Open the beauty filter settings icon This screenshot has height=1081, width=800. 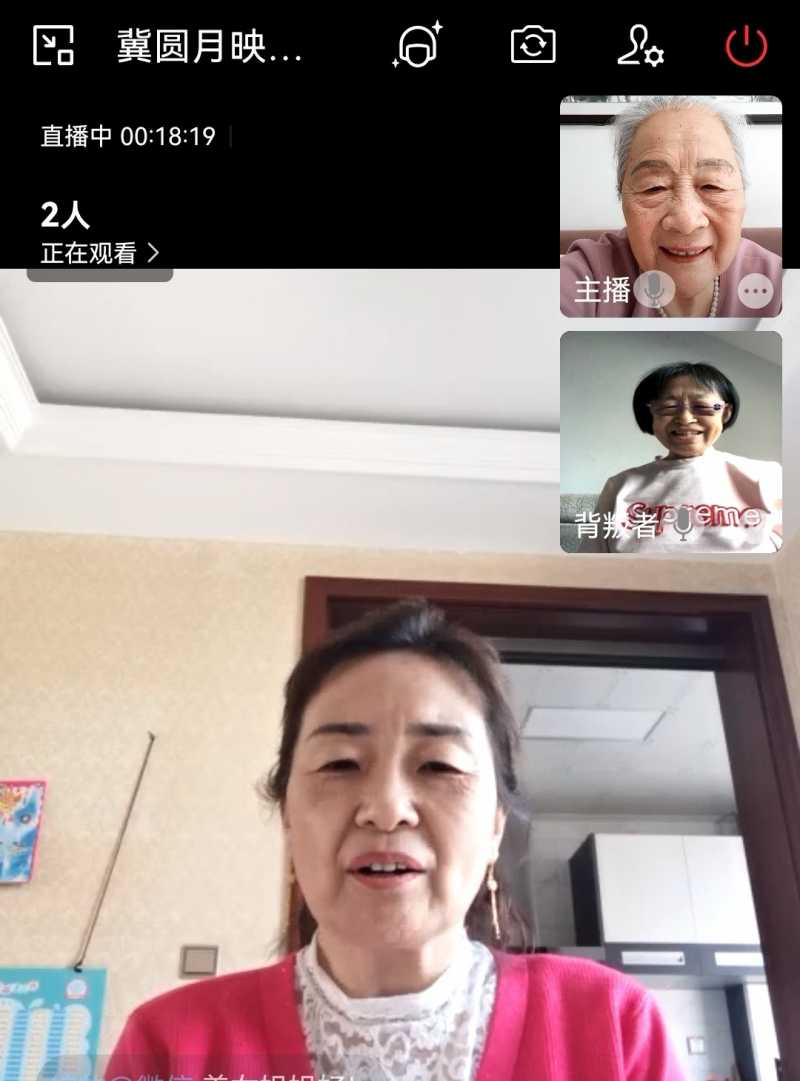420,44
